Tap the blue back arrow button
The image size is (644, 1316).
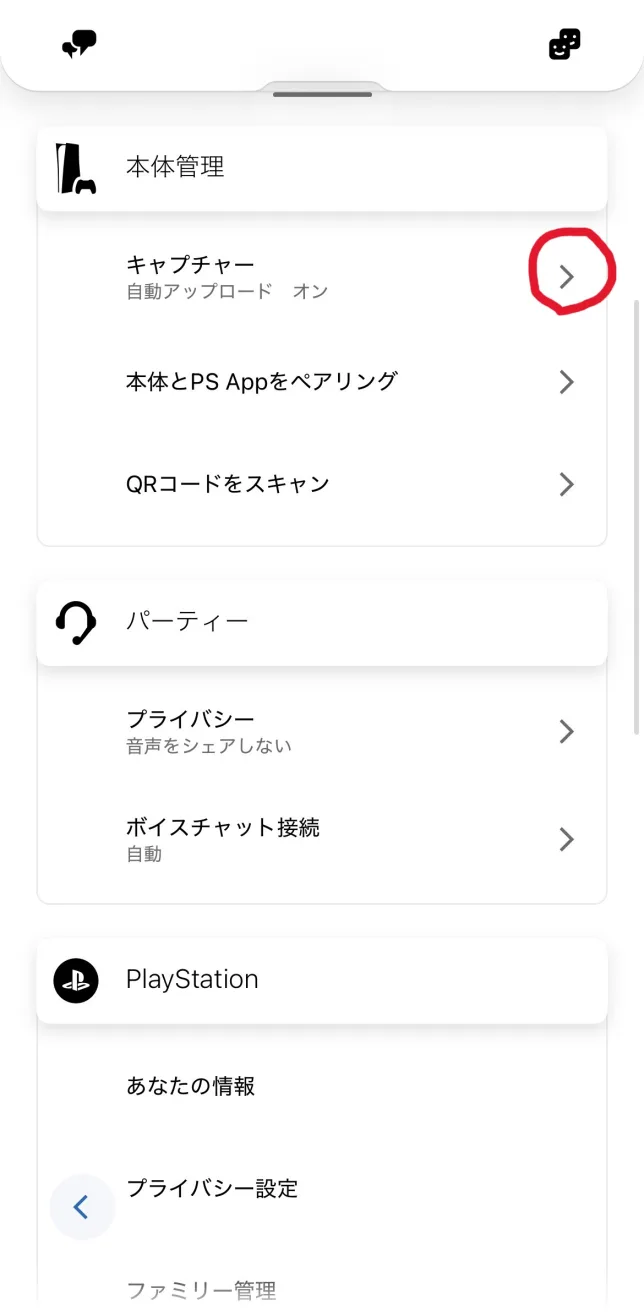coord(82,1207)
